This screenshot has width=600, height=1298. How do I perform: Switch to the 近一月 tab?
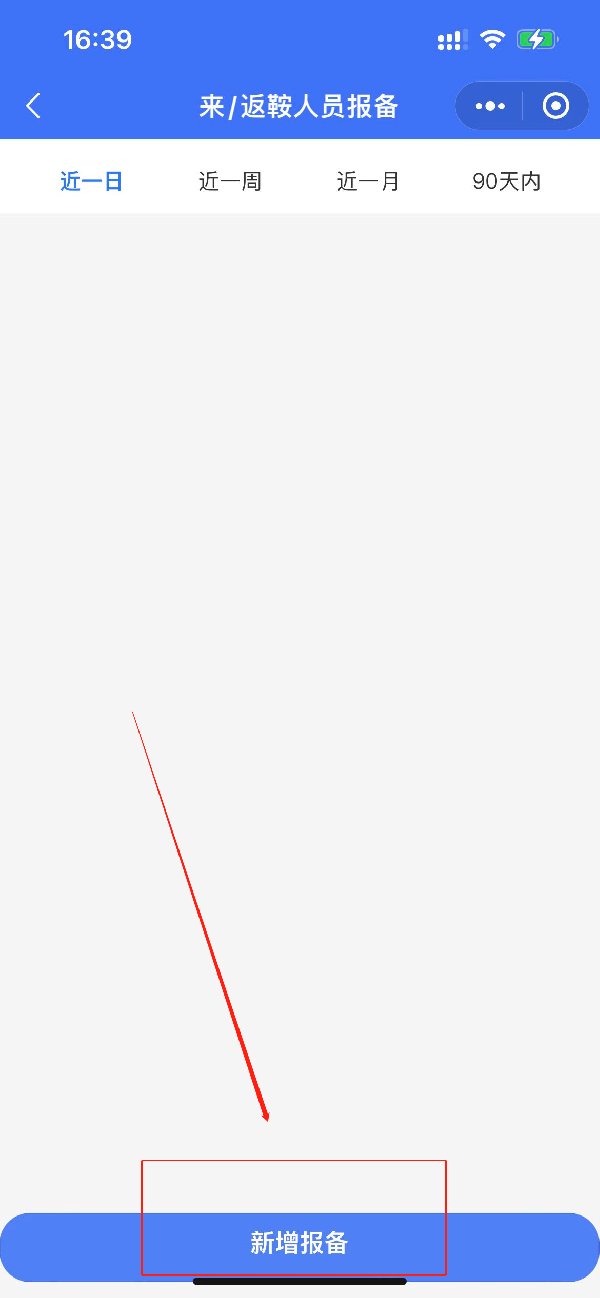(368, 181)
